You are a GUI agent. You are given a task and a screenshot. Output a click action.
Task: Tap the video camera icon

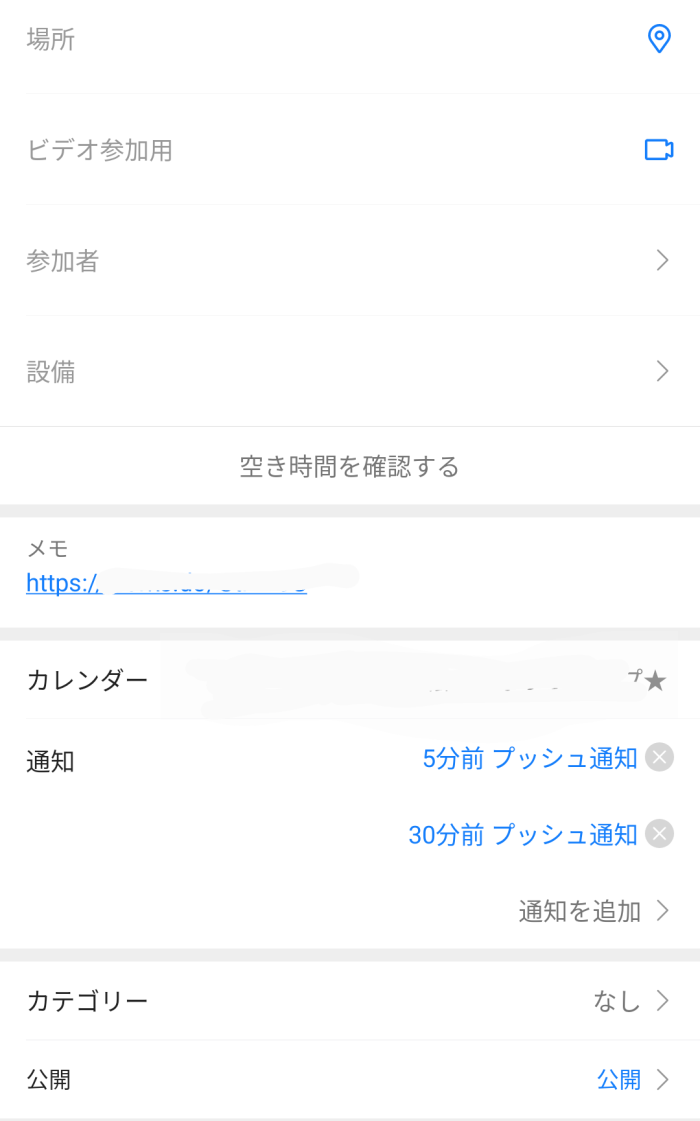(x=659, y=149)
